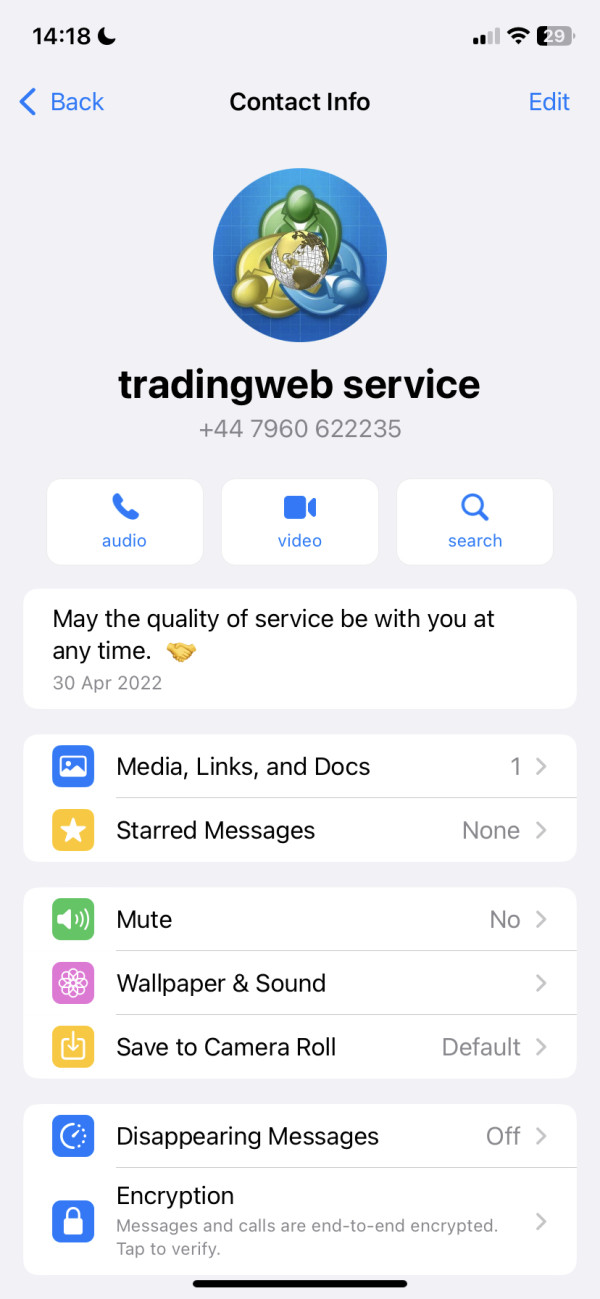Image resolution: width=600 pixels, height=1299 pixels.
Task: Change Save to Camera Roll option
Action: (300, 1047)
